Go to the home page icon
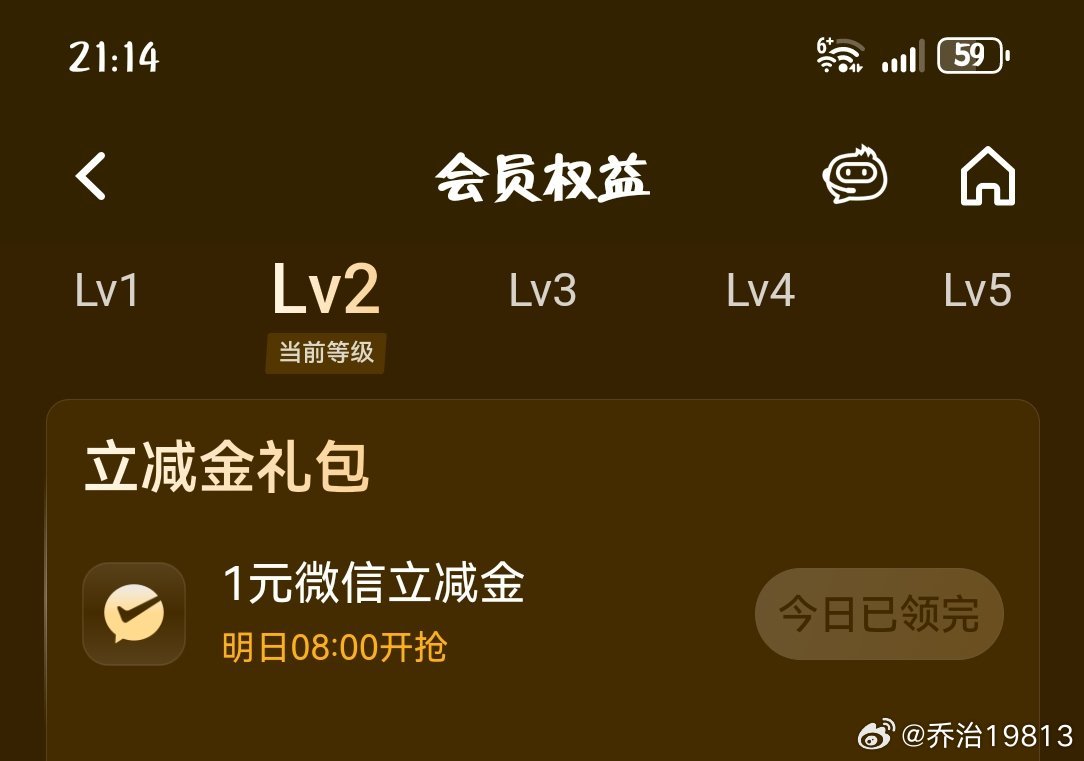The width and height of the screenshot is (1084, 761). point(987,177)
